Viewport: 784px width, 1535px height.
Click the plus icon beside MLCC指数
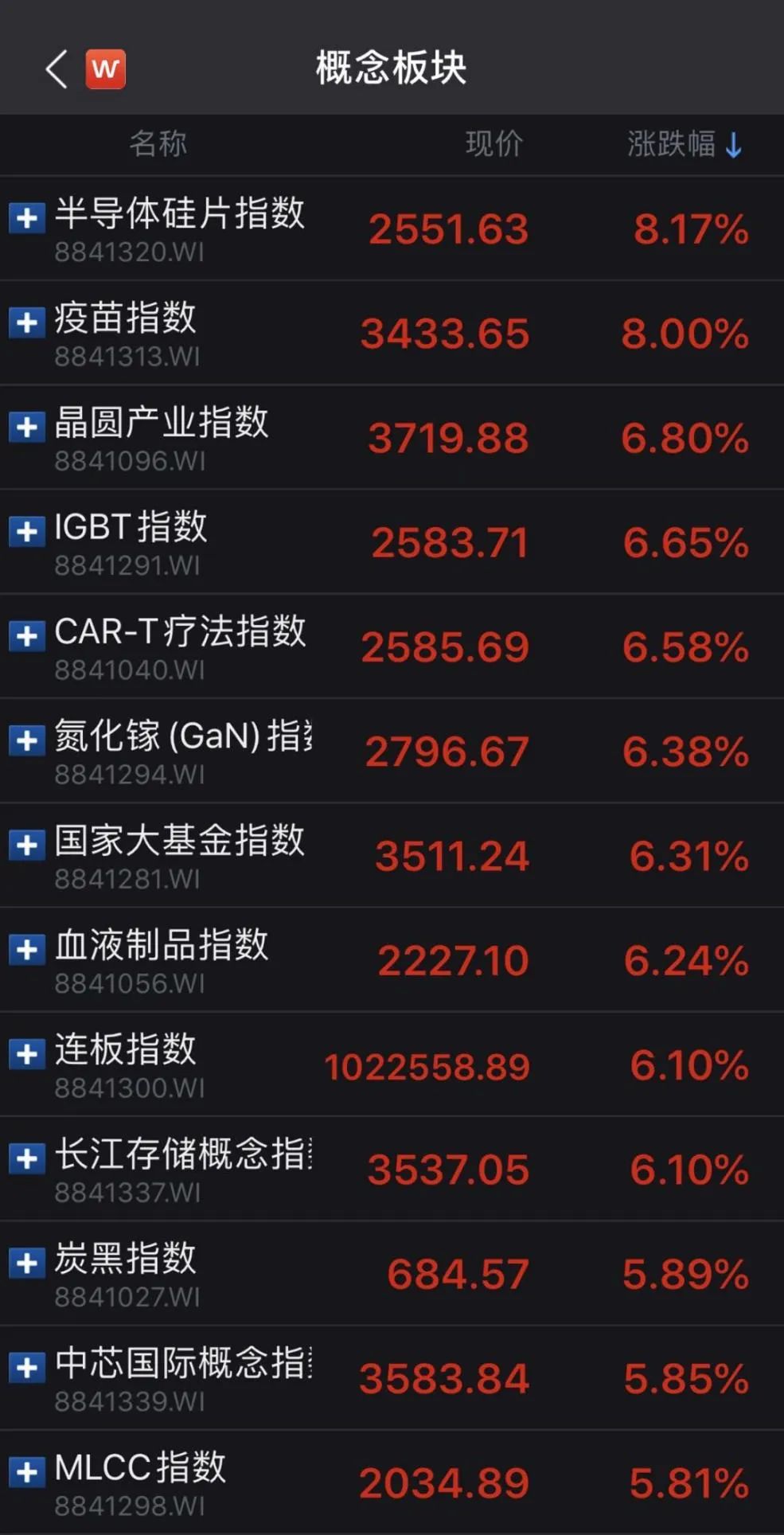pyautogui.click(x=28, y=1472)
